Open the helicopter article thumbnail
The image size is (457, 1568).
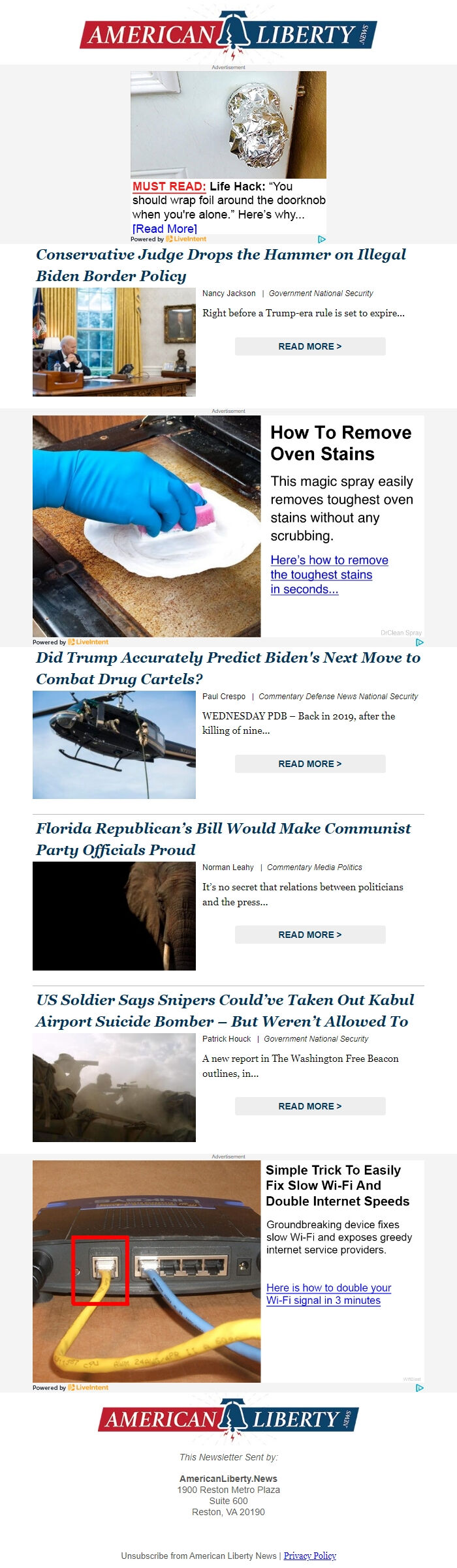pyautogui.click(x=114, y=745)
